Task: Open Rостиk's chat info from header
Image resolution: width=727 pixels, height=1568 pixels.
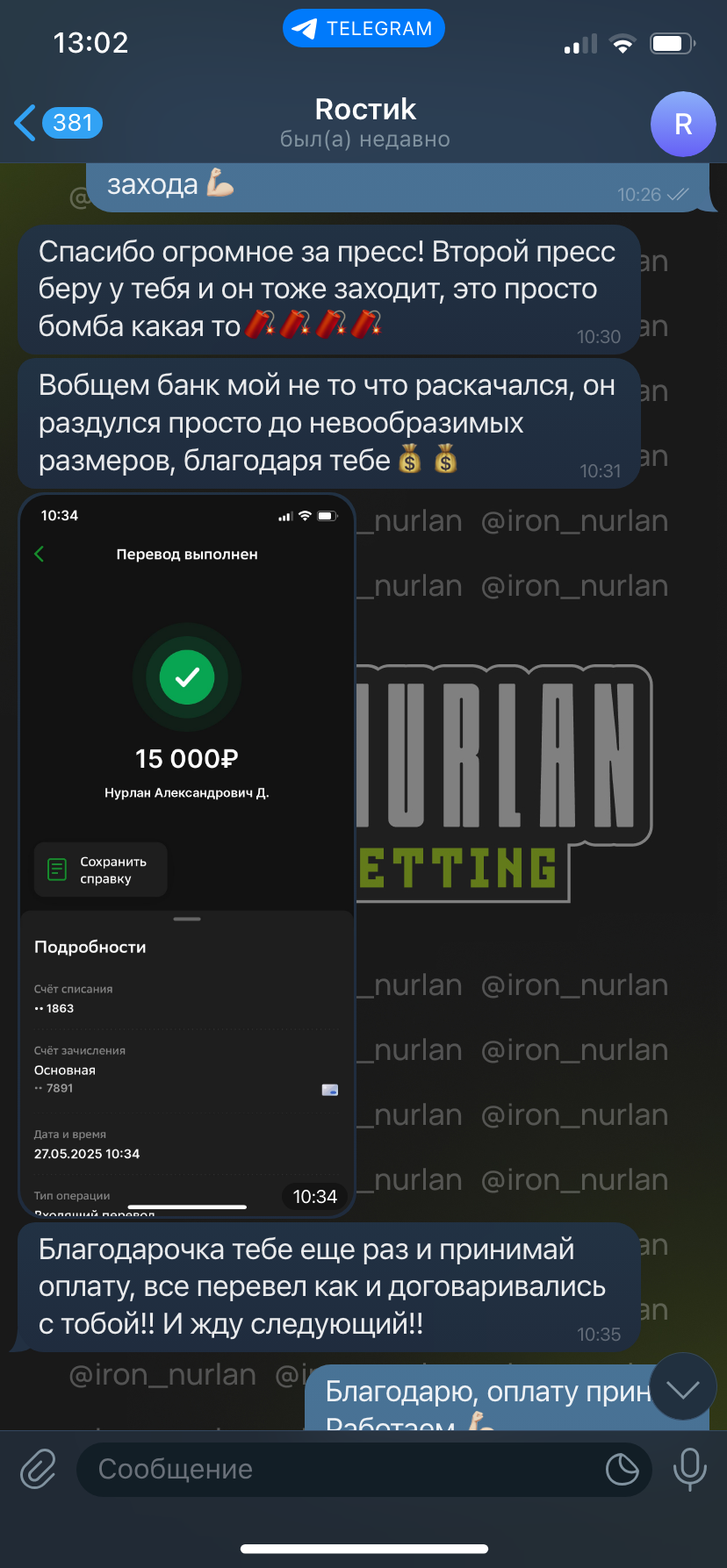Action: pyautogui.click(x=365, y=123)
